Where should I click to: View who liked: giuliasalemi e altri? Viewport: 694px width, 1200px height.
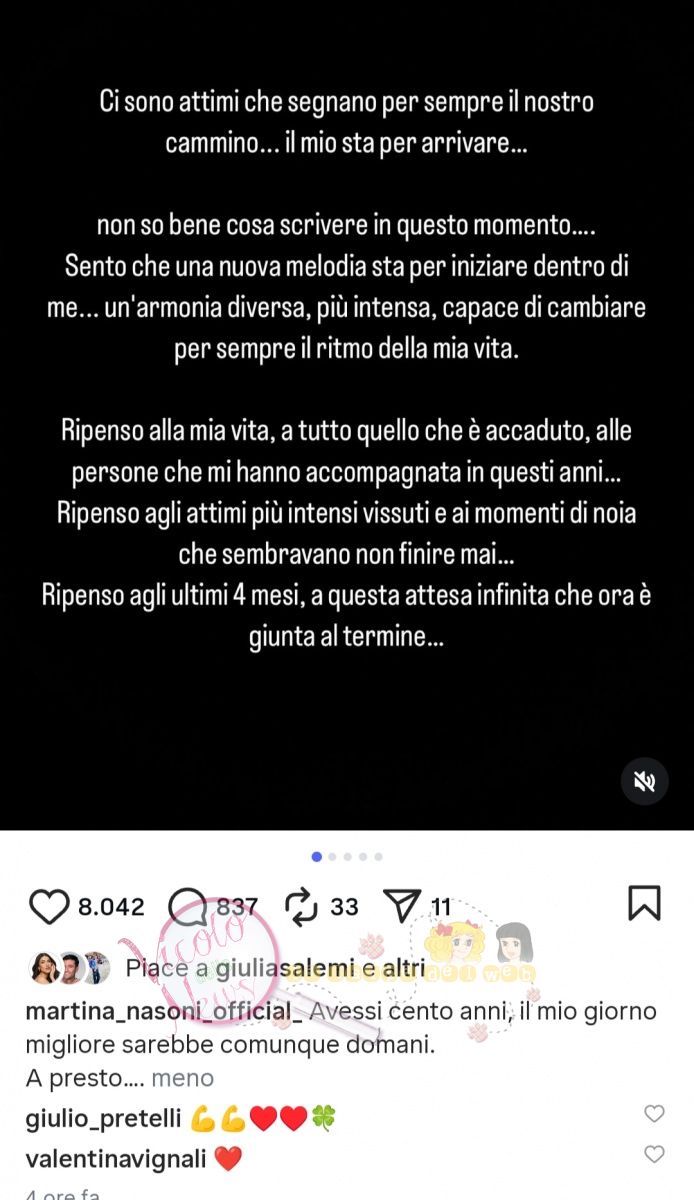[x=275, y=968]
